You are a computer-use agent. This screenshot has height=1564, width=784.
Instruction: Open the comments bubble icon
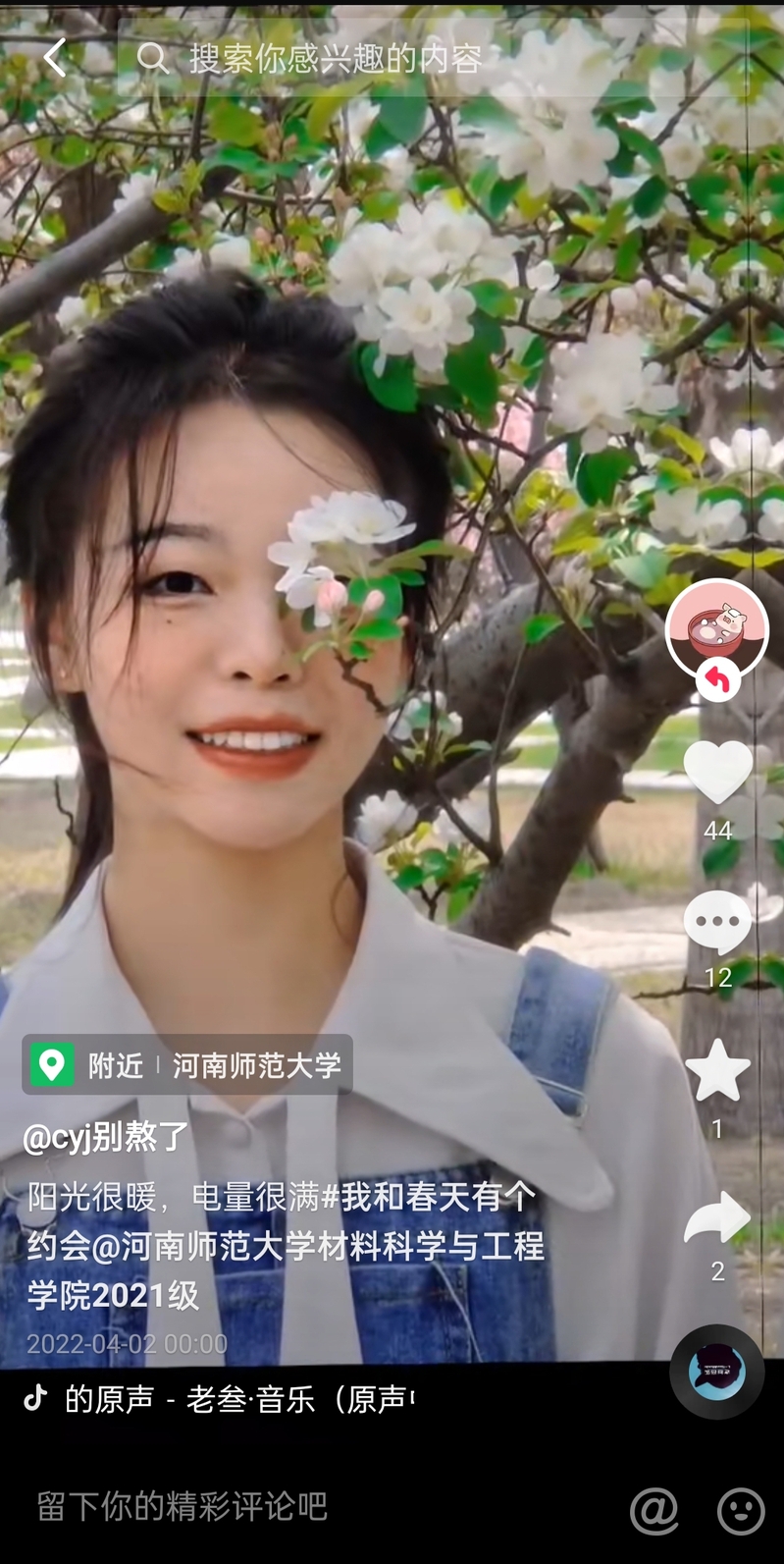point(717,923)
